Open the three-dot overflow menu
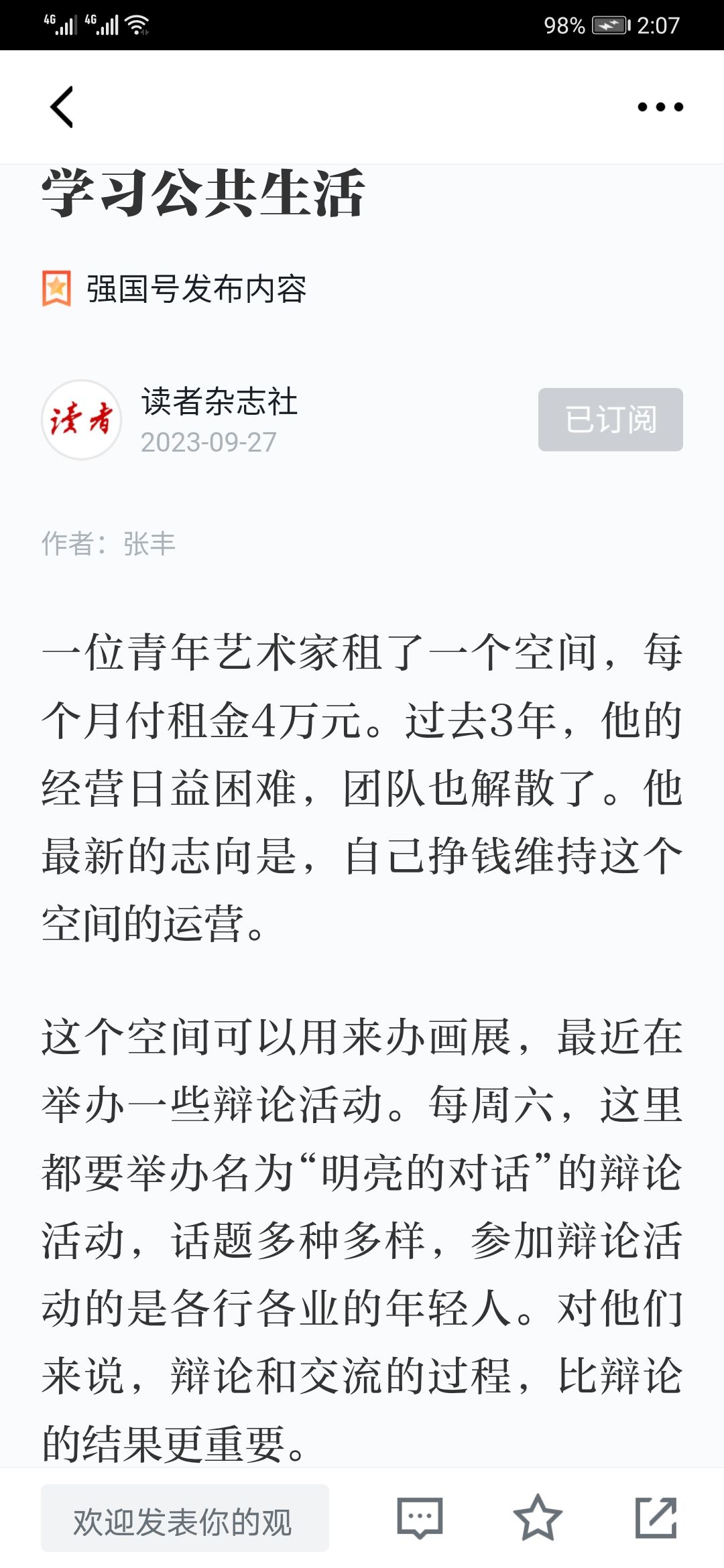The width and height of the screenshot is (724, 1568). click(x=660, y=107)
